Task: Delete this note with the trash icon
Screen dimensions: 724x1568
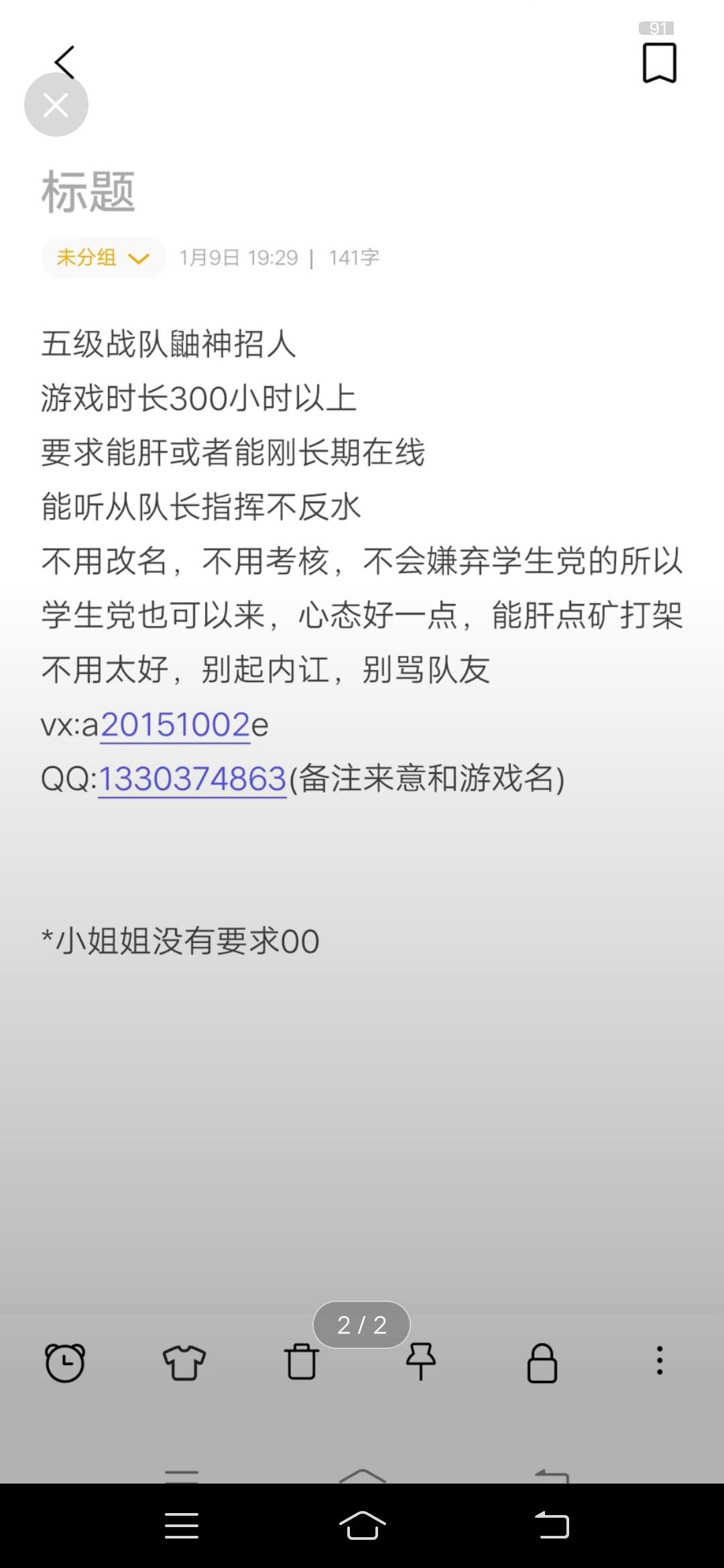Action: click(302, 1362)
